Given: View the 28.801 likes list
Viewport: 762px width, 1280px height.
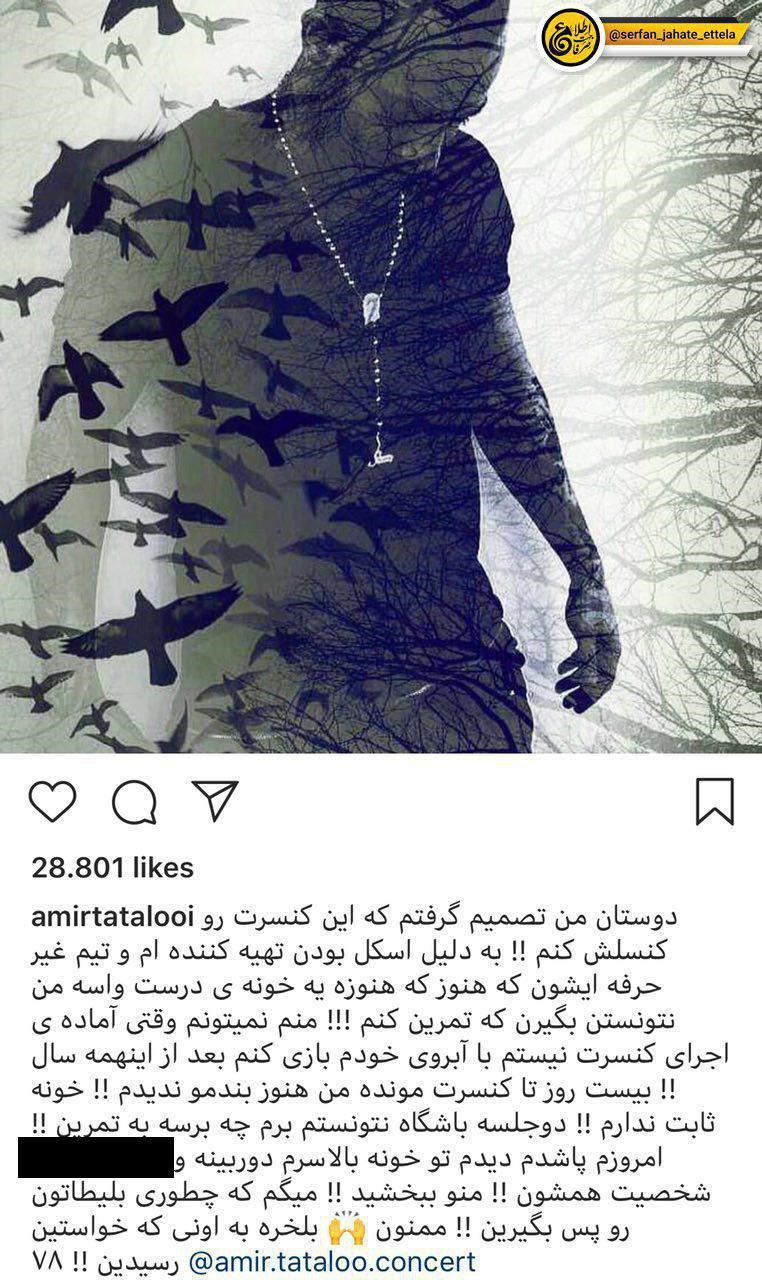Looking at the screenshot, I should tap(112, 867).
